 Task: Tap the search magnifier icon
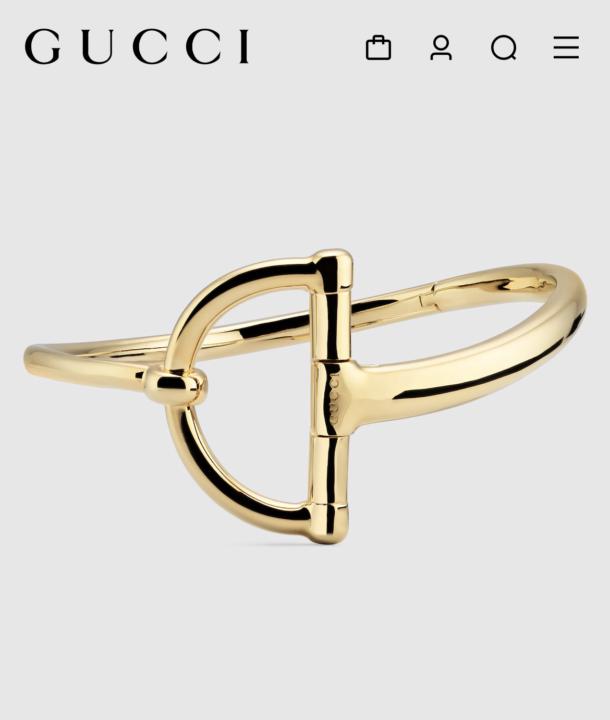(504, 47)
